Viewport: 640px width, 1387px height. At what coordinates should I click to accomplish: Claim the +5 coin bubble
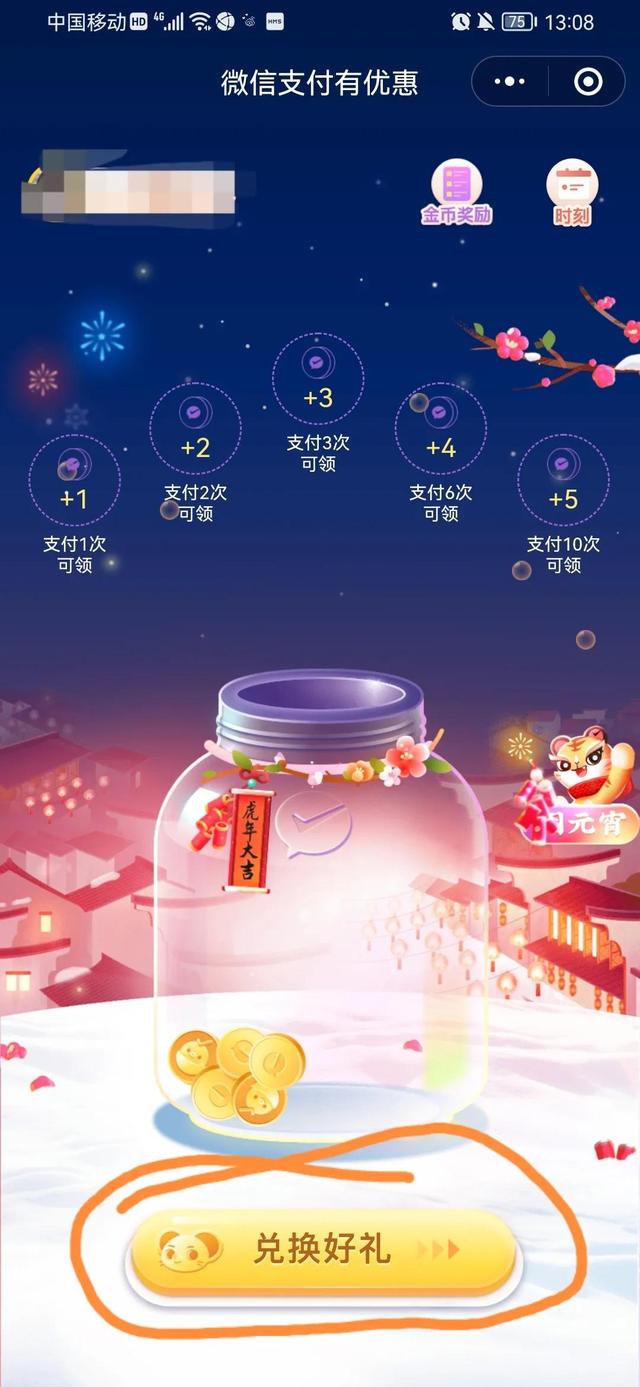coord(563,481)
